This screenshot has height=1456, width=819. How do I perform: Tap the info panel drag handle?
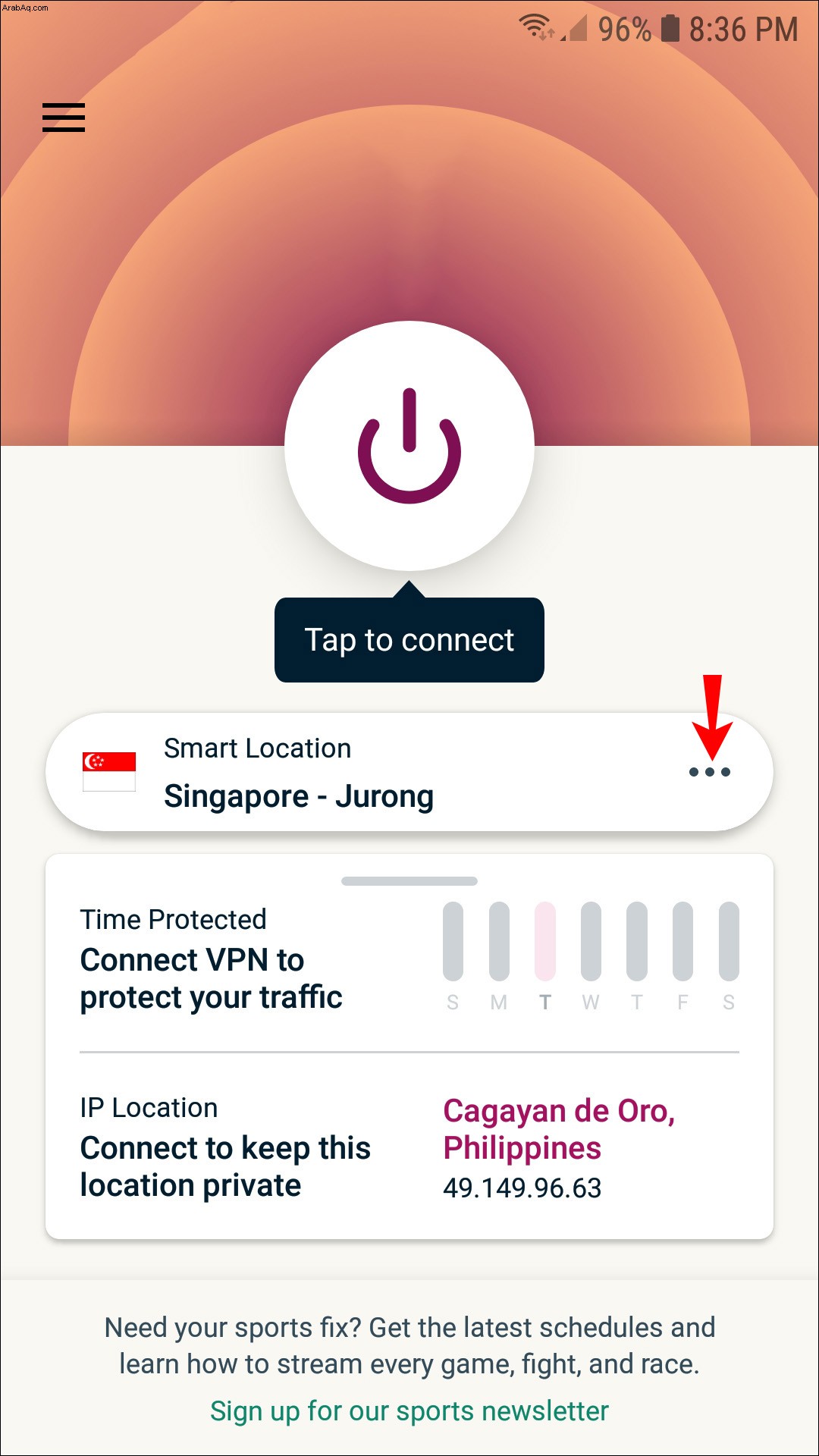click(x=409, y=881)
